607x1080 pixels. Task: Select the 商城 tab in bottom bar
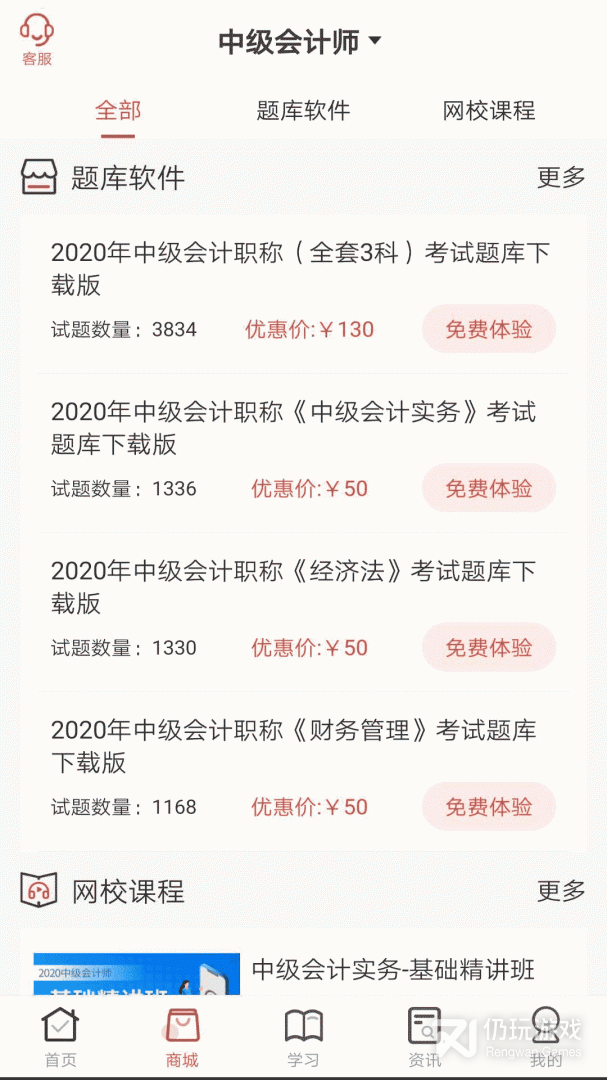182,1037
